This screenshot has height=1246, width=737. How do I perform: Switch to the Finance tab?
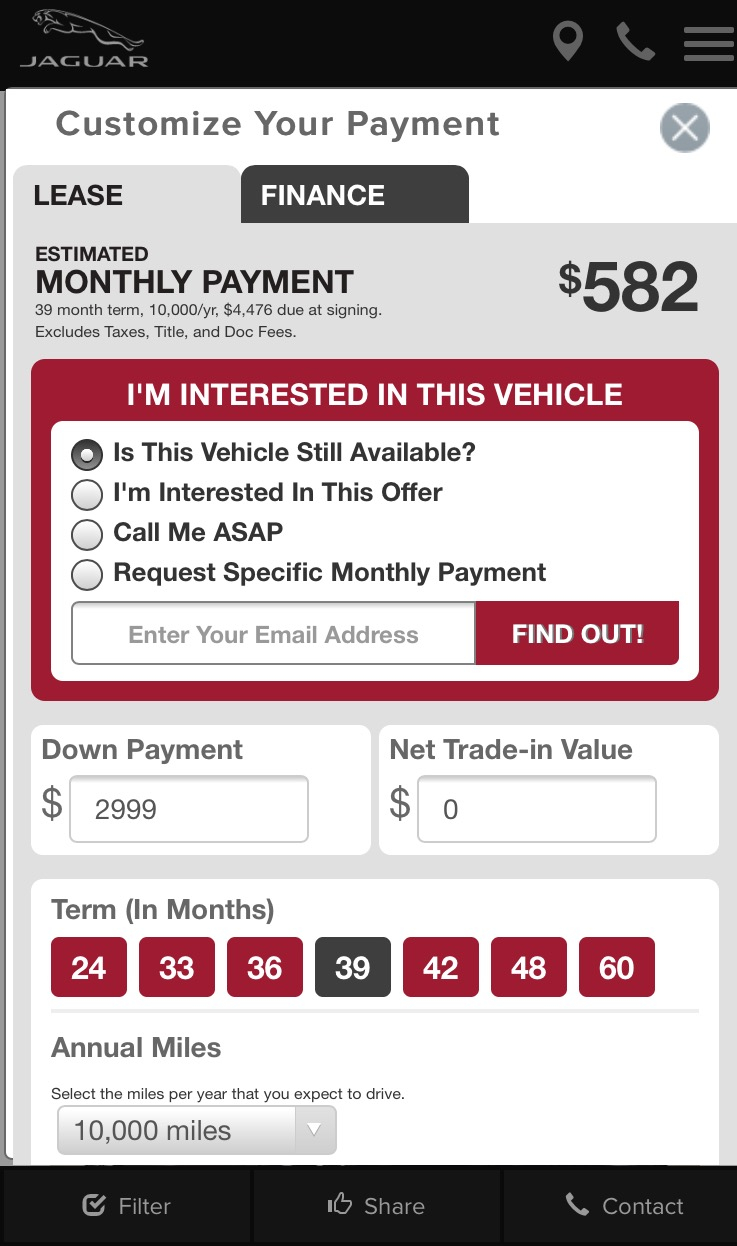[354, 194]
